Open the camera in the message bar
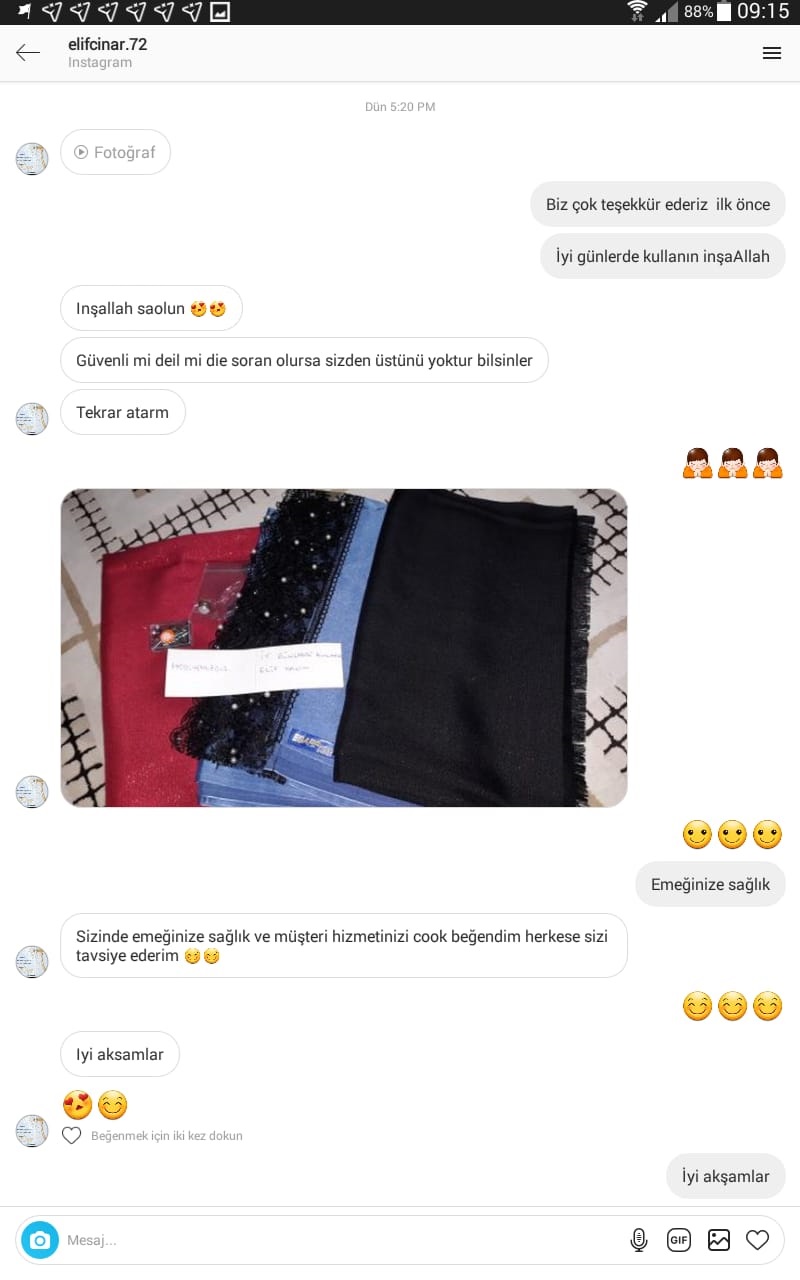This screenshot has width=800, height=1280. point(40,1240)
